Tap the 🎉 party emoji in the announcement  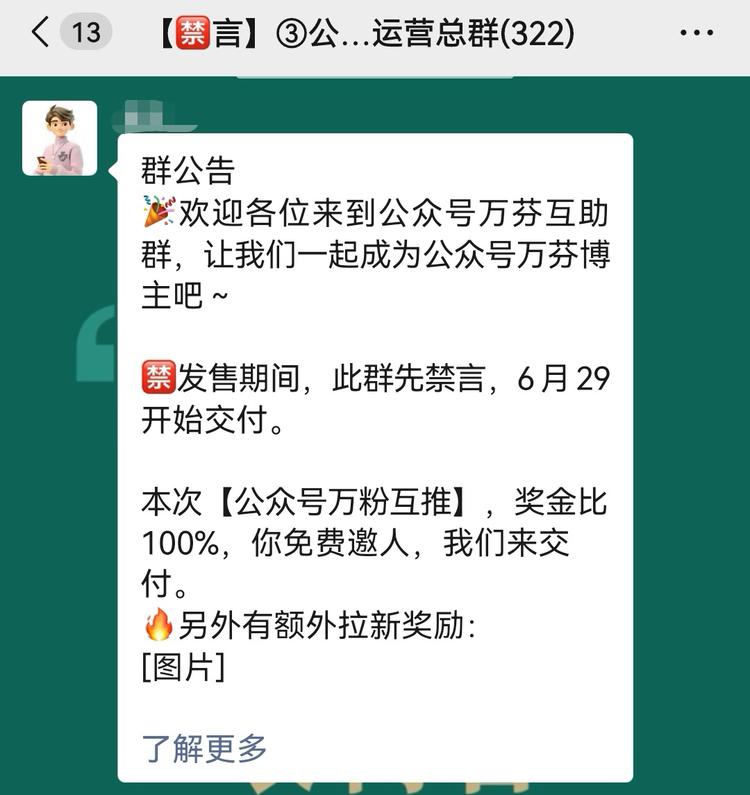click(159, 212)
